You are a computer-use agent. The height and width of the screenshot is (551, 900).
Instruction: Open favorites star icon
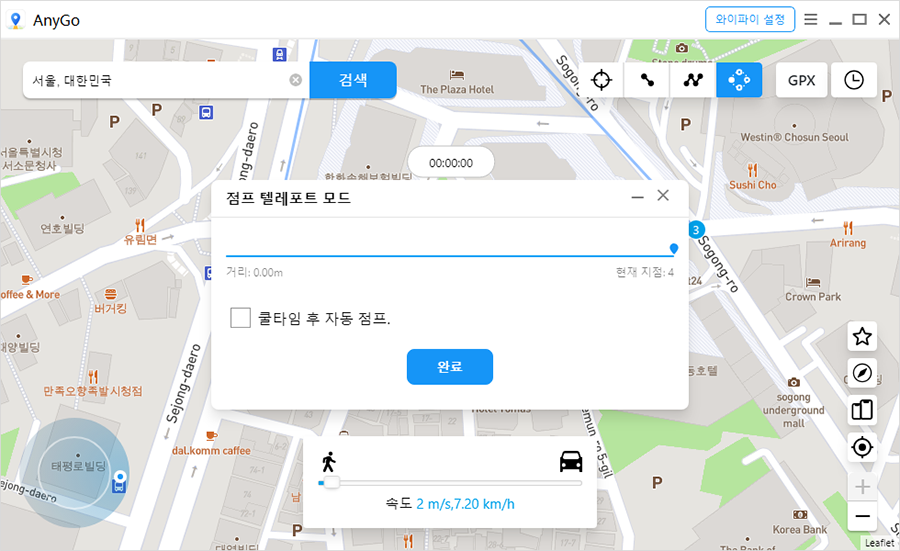862,337
